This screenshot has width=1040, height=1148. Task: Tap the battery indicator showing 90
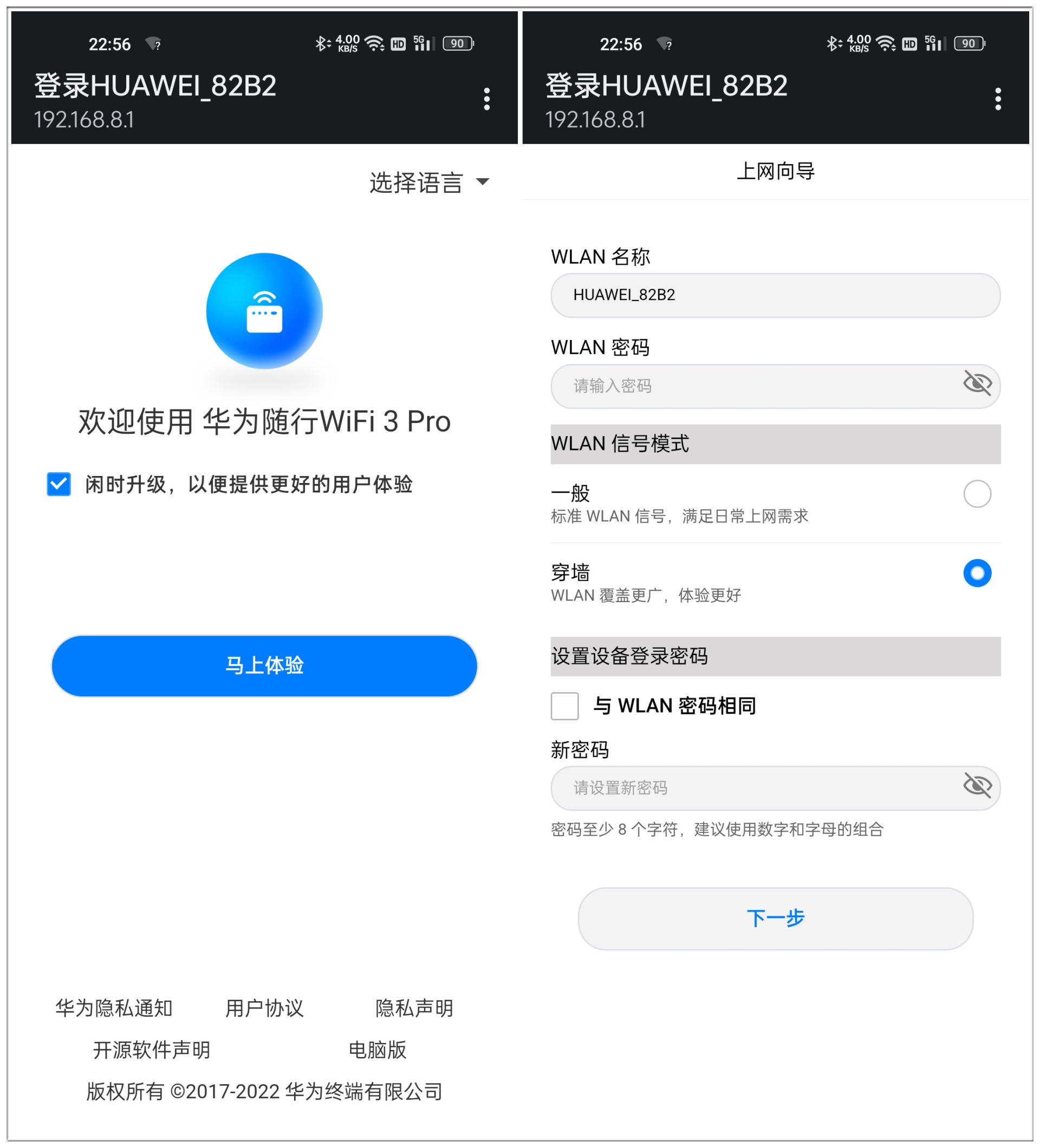(457, 43)
